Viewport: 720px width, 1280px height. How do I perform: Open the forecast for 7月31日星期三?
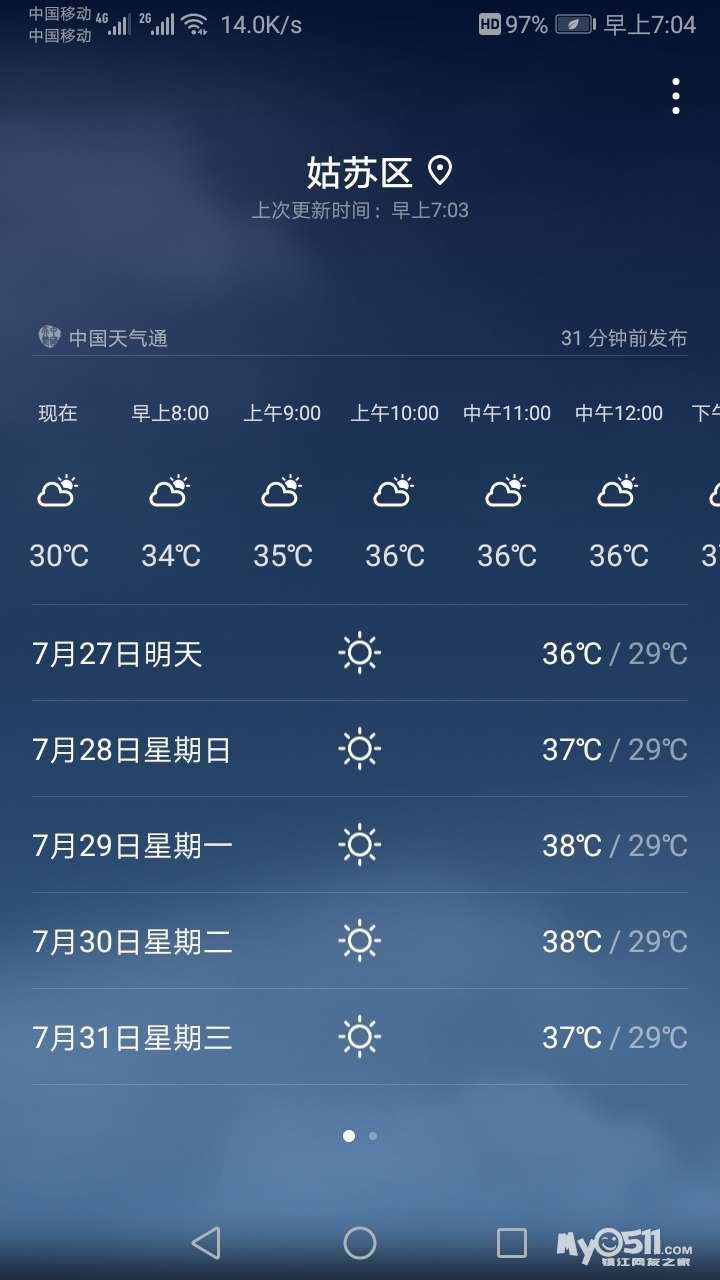tap(359, 1037)
